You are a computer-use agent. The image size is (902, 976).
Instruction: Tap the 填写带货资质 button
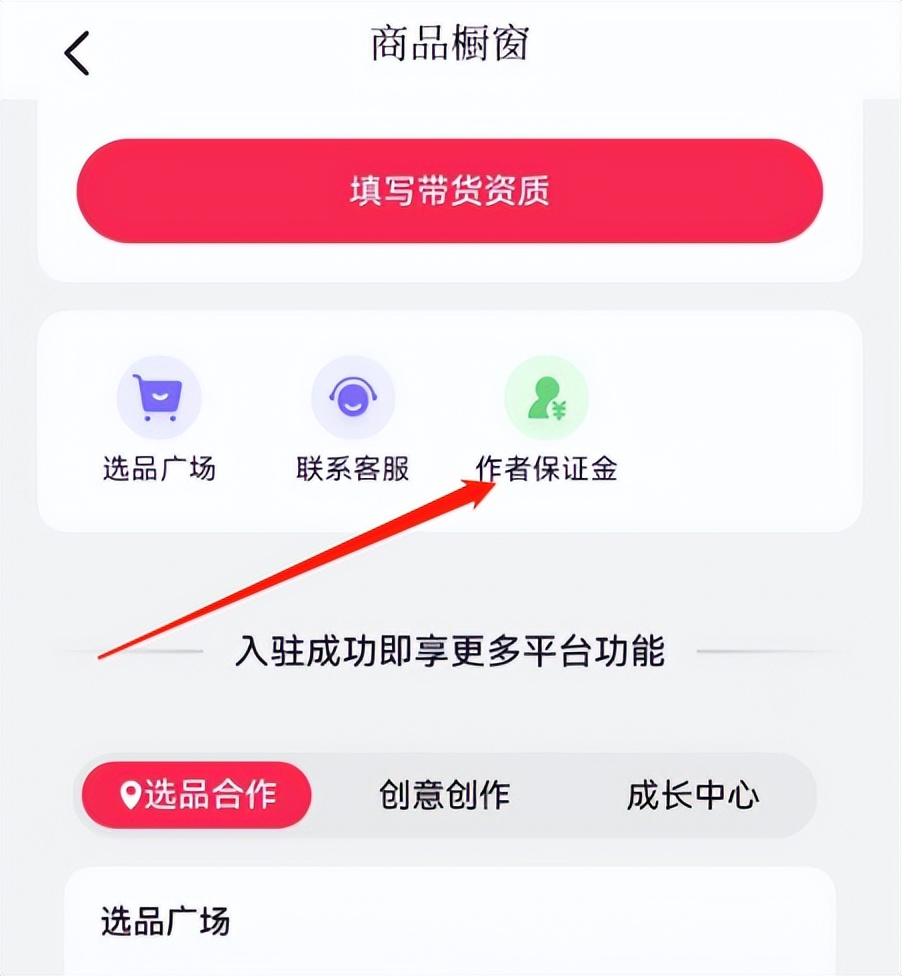coord(449,191)
